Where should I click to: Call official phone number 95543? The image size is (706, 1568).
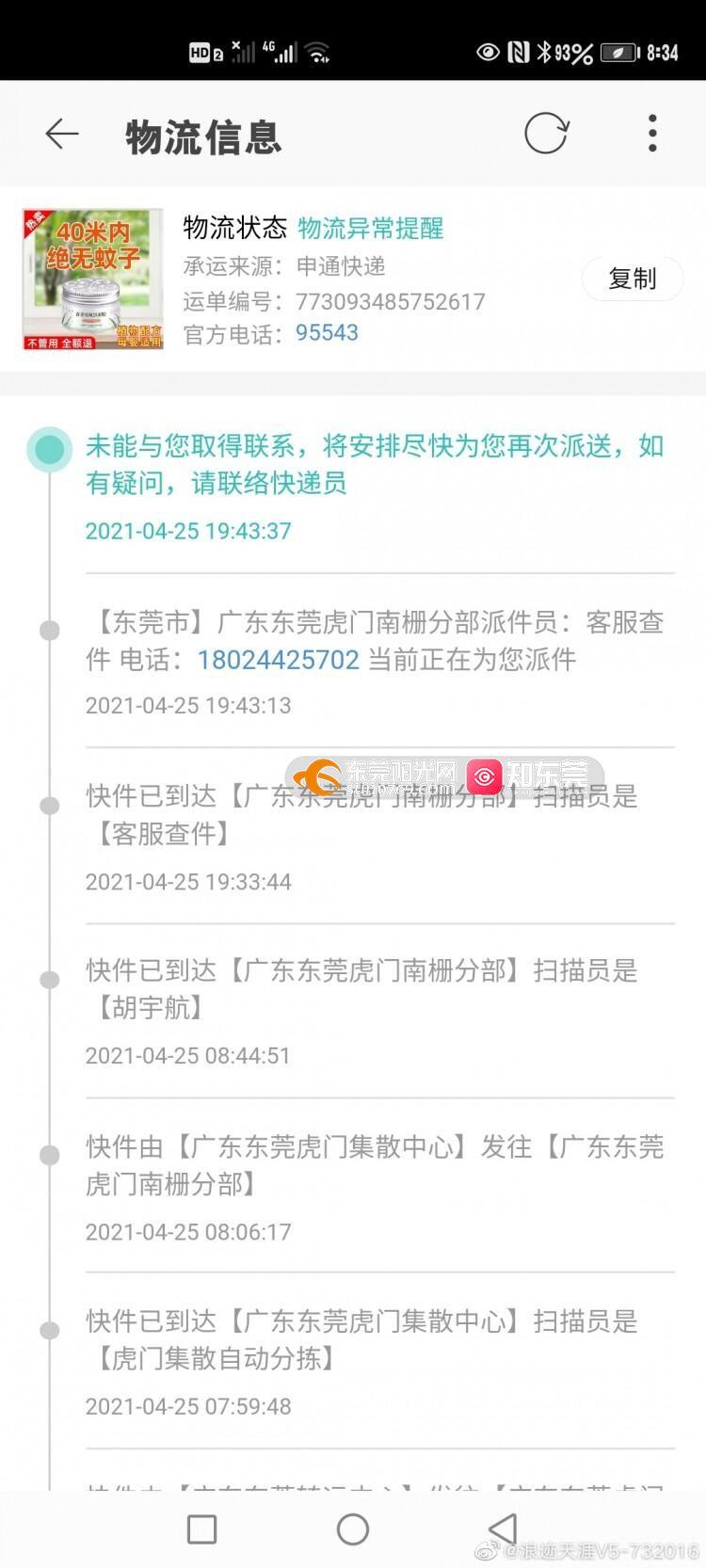coord(327,332)
